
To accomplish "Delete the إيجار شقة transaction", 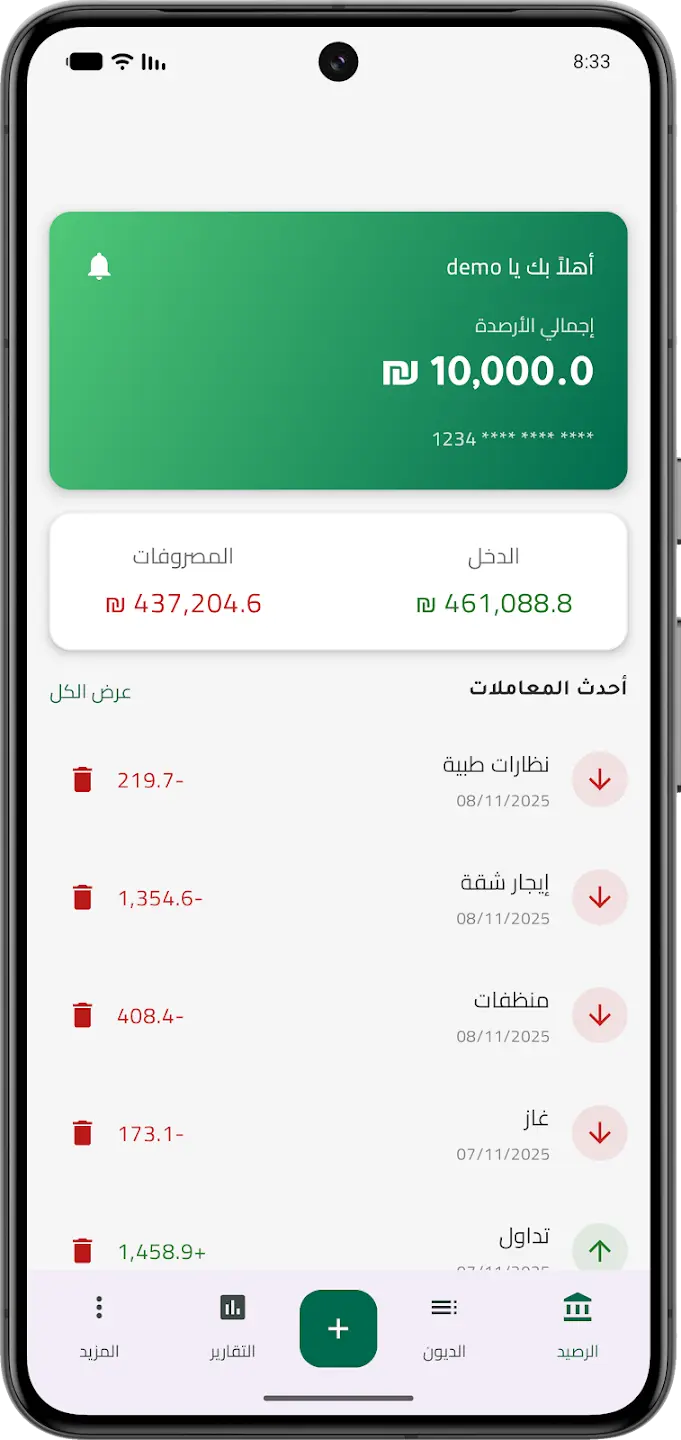I will pos(83,898).
